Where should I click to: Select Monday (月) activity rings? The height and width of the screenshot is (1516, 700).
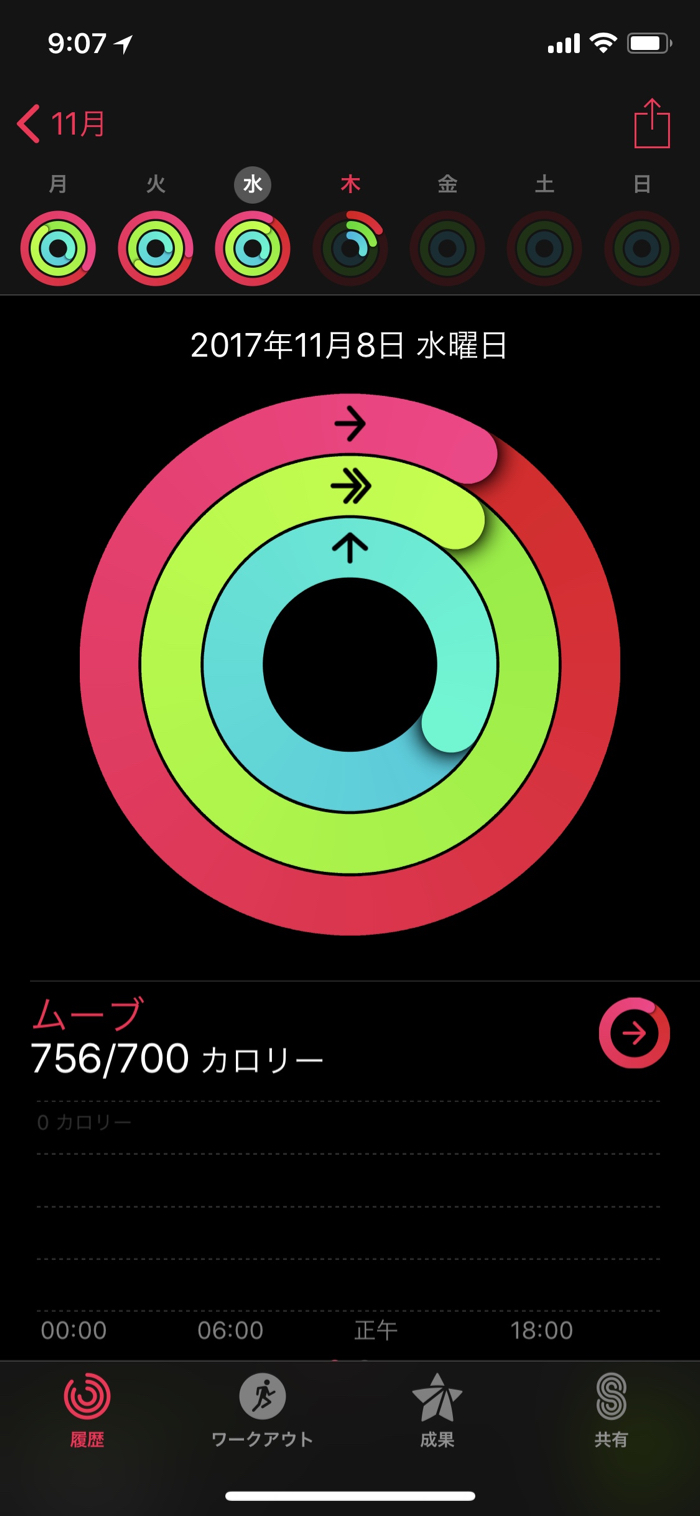[x=58, y=248]
